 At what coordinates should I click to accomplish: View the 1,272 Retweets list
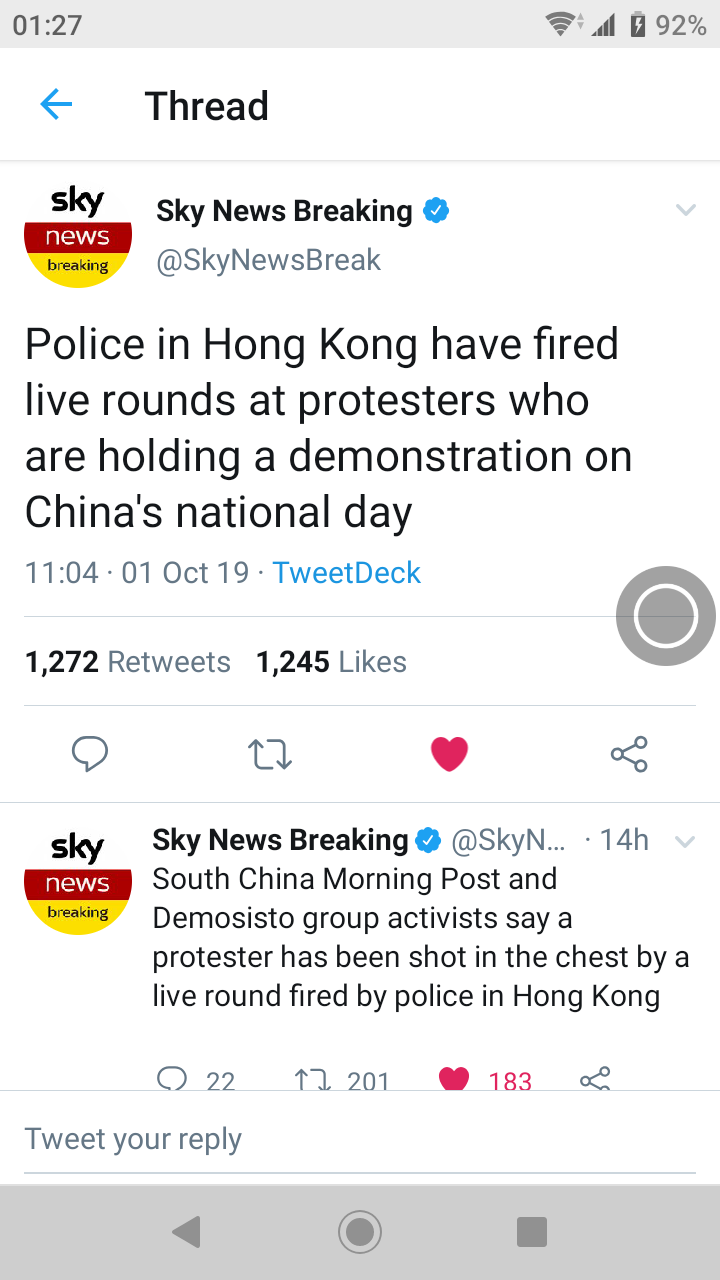127,662
